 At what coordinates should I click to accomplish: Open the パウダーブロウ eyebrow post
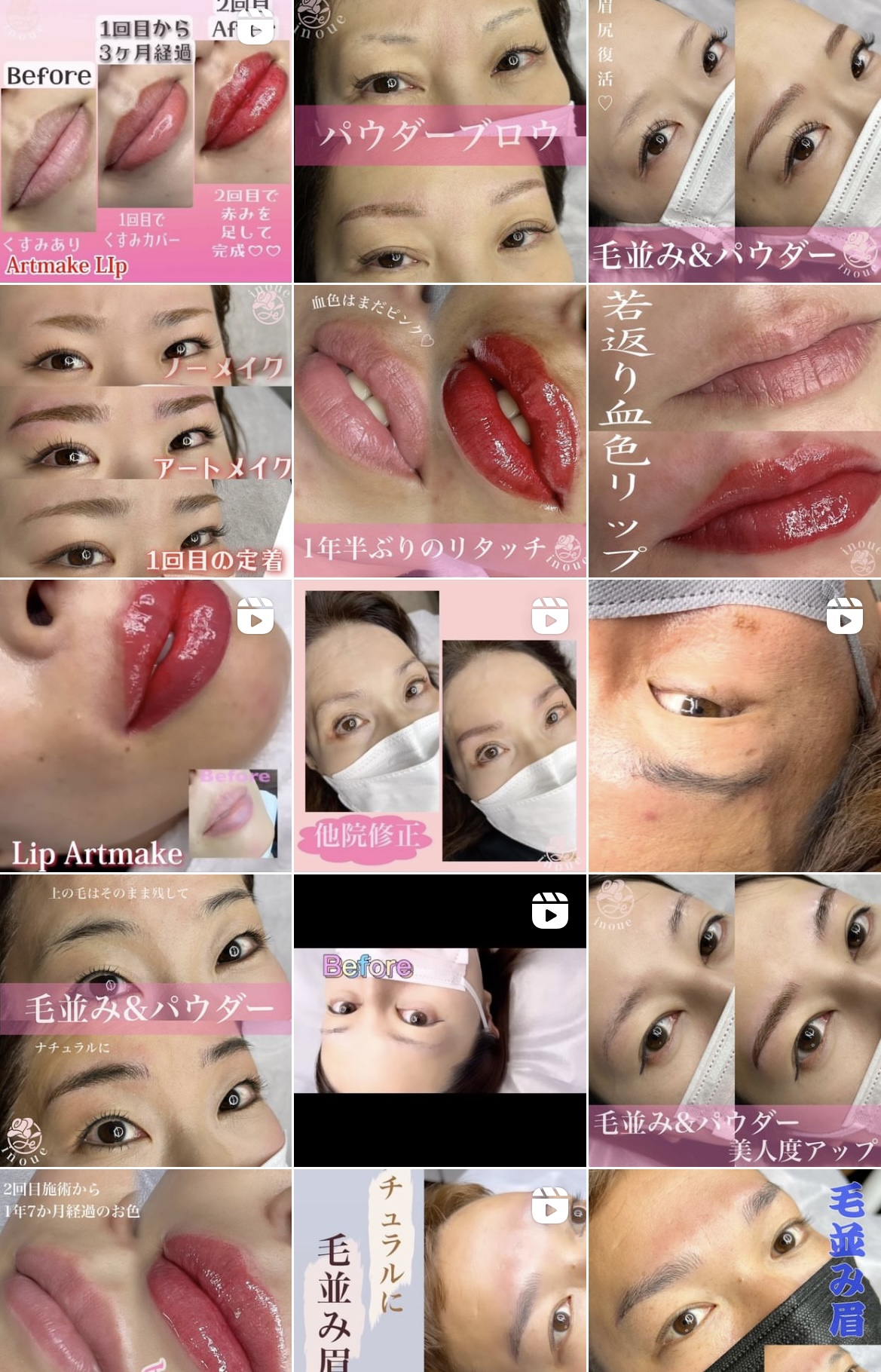pos(439,141)
